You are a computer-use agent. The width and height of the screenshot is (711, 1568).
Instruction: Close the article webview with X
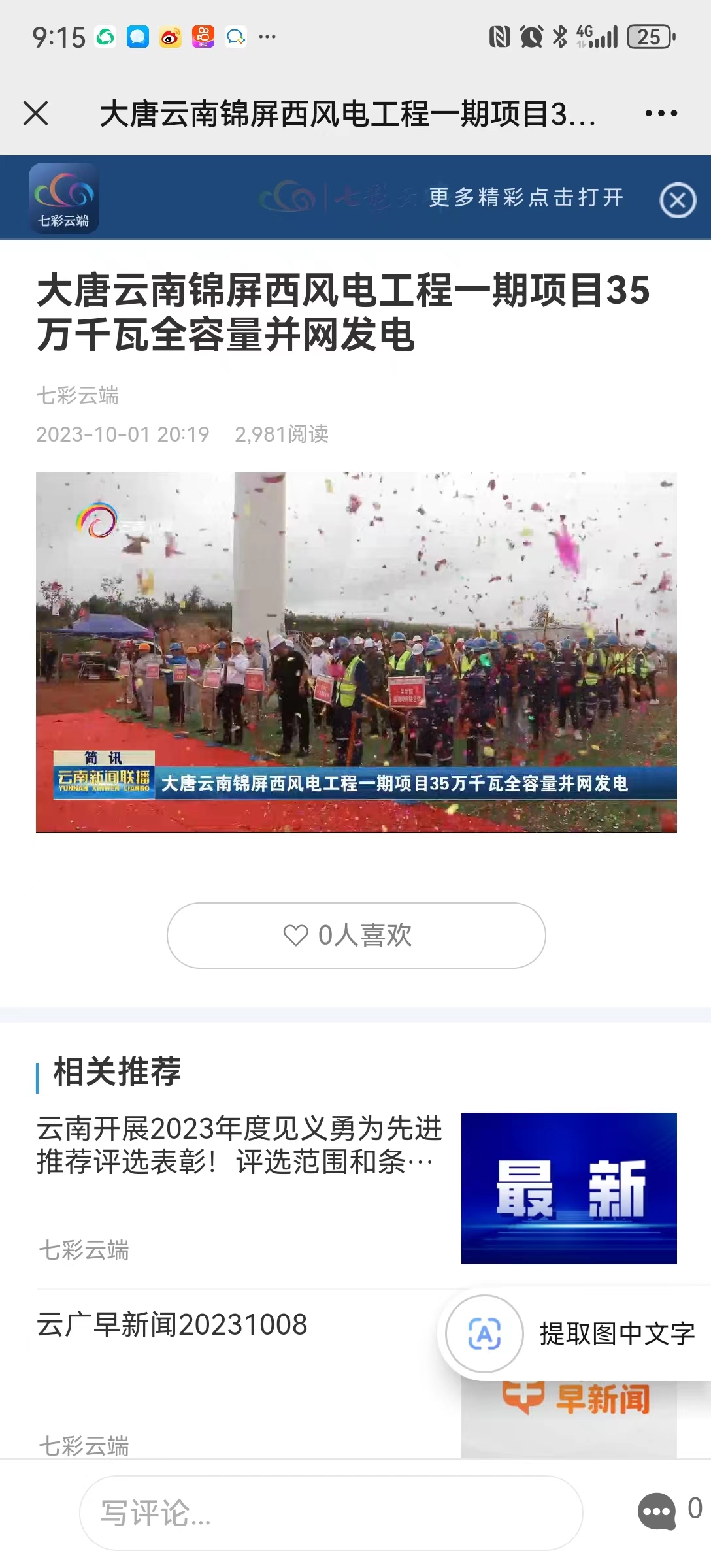[x=36, y=113]
